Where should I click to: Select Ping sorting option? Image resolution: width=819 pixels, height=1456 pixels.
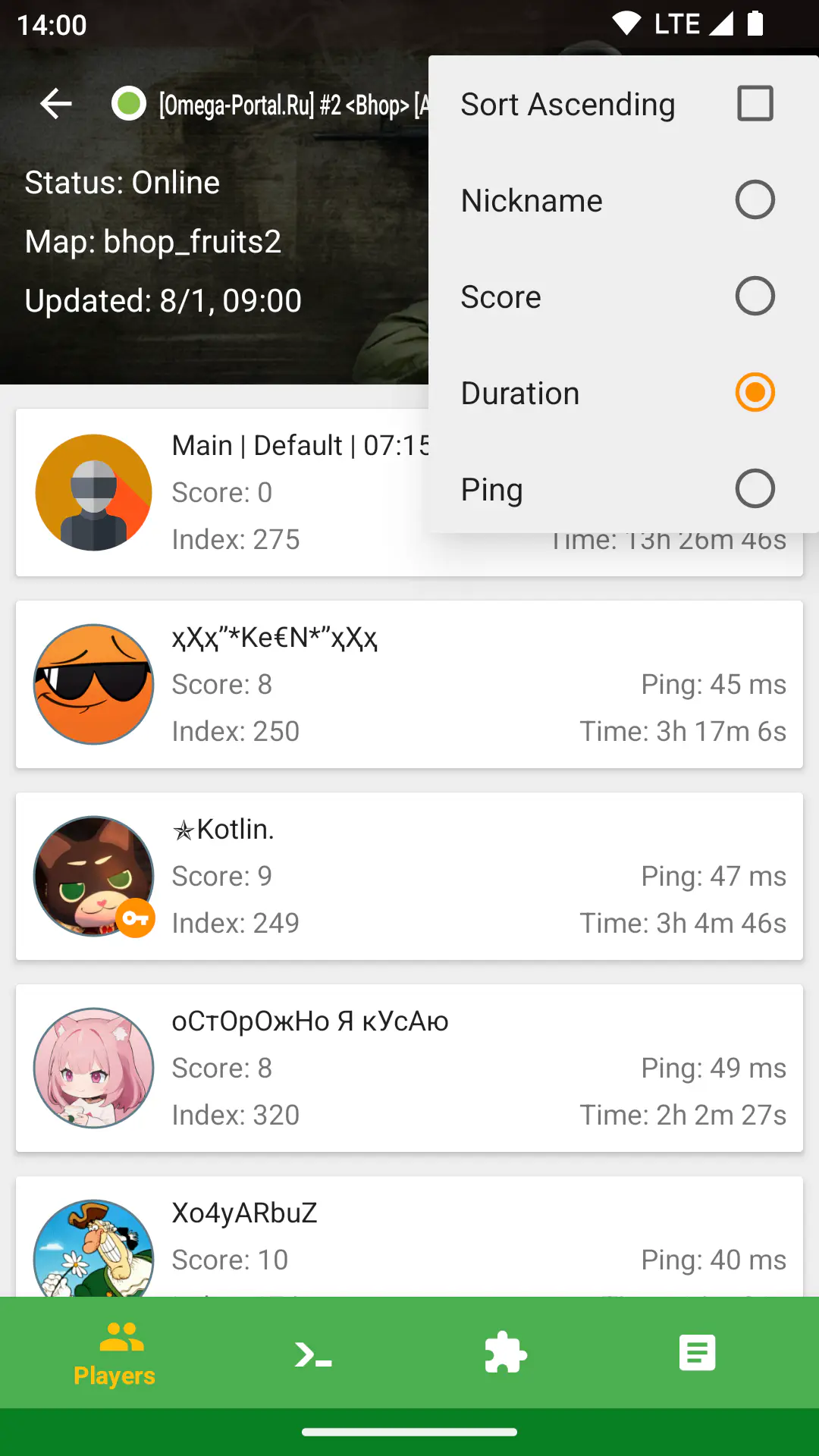623,489
